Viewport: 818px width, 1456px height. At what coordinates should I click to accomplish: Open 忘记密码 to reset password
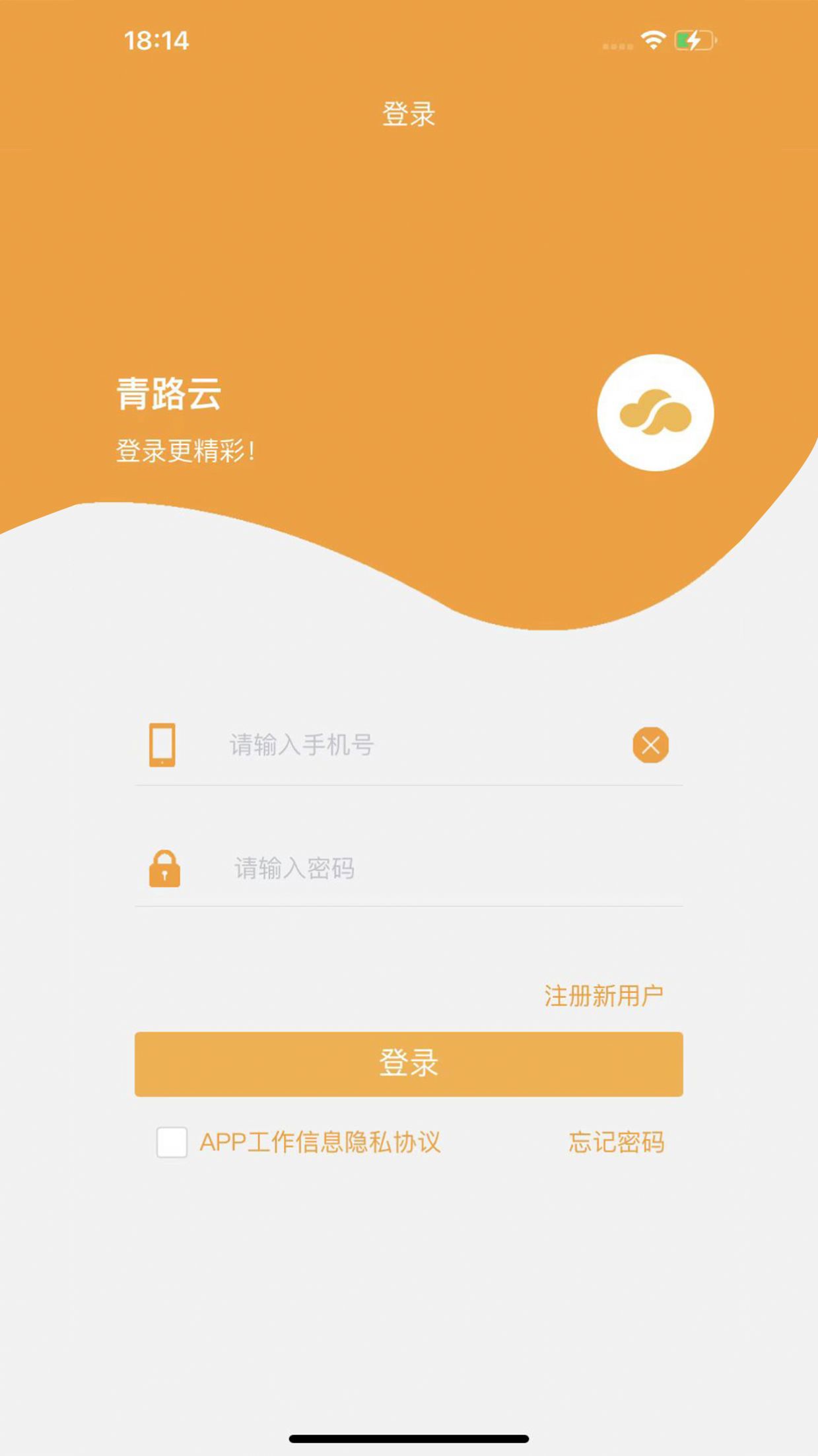point(616,1142)
